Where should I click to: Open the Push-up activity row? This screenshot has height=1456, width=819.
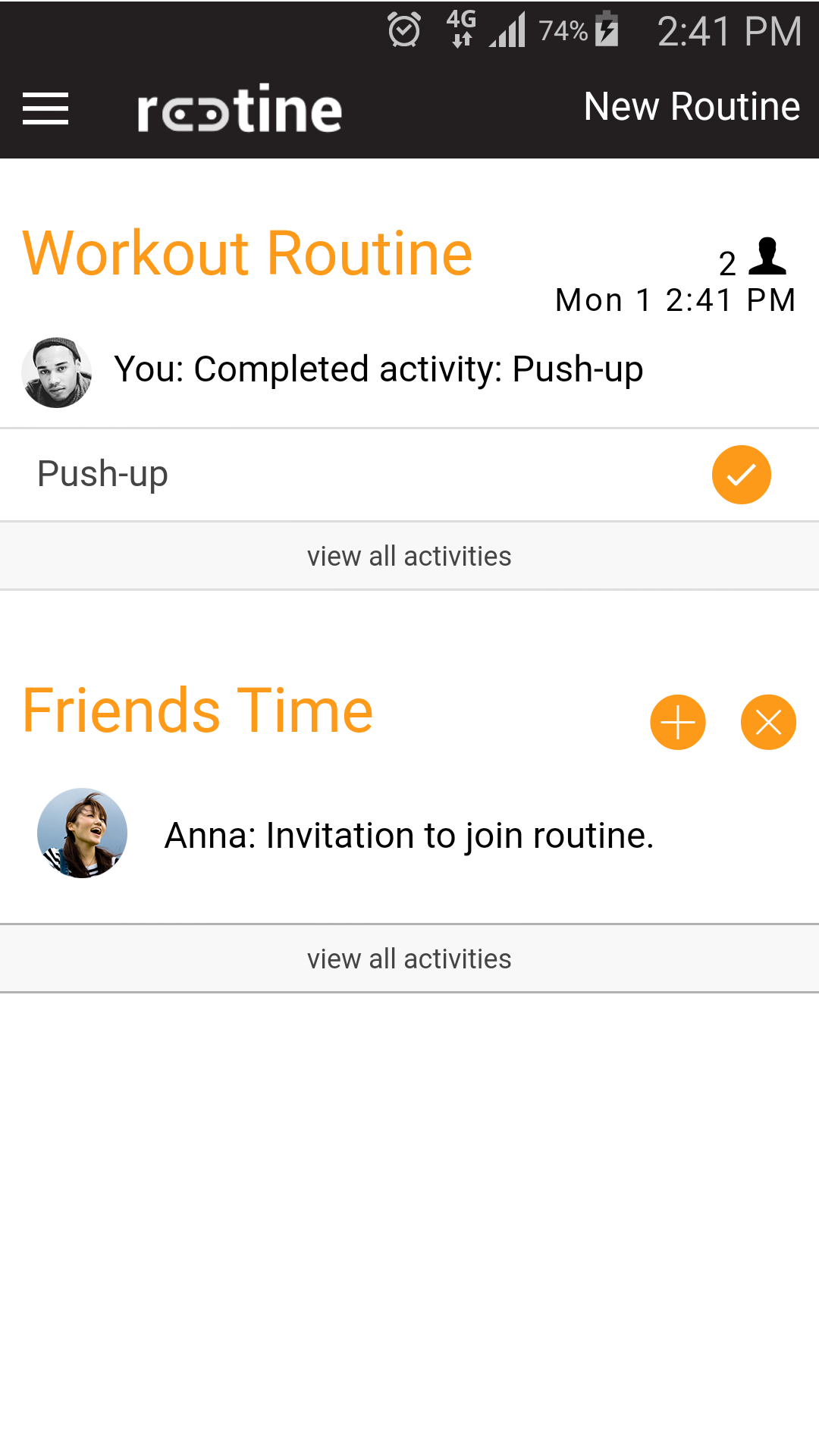pyautogui.click(x=409, y=475)
